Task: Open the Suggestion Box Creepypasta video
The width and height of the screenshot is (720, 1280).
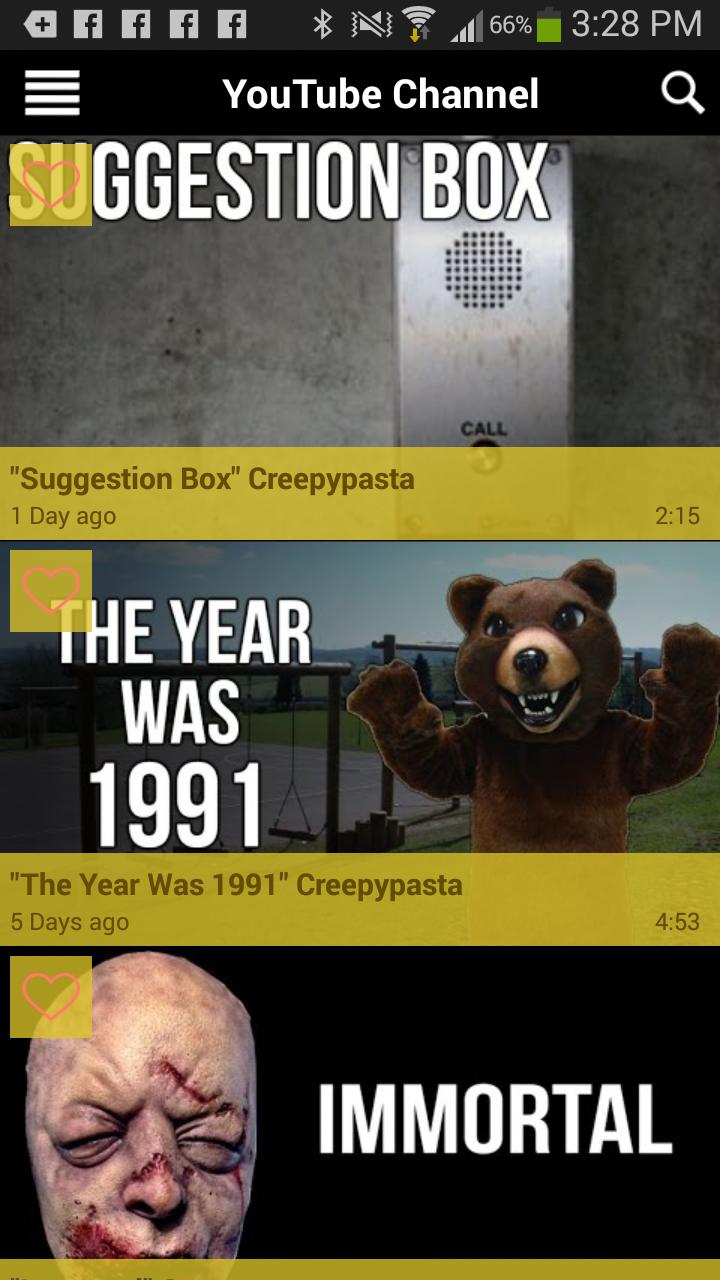Action: point(360,330)
